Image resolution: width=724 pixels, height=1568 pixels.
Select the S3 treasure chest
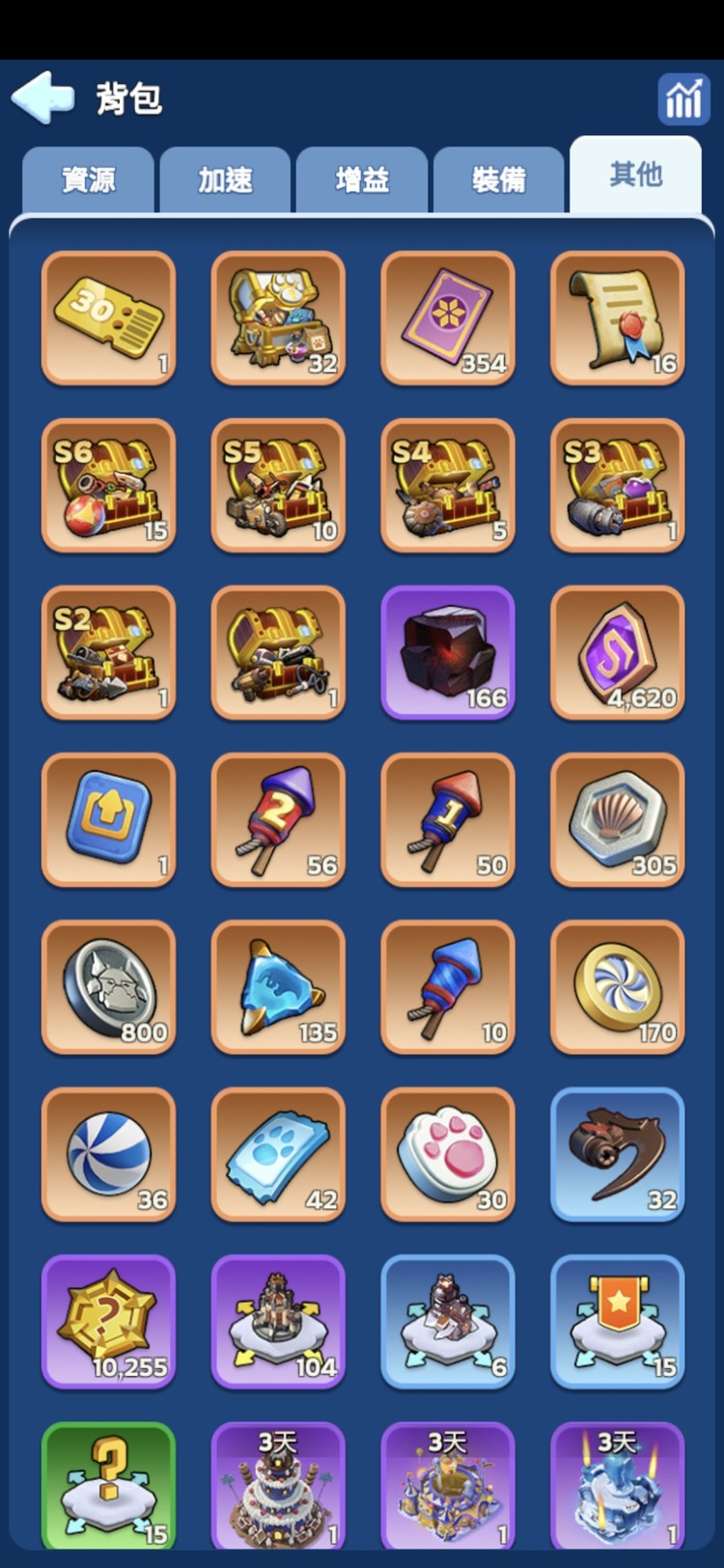618,485
